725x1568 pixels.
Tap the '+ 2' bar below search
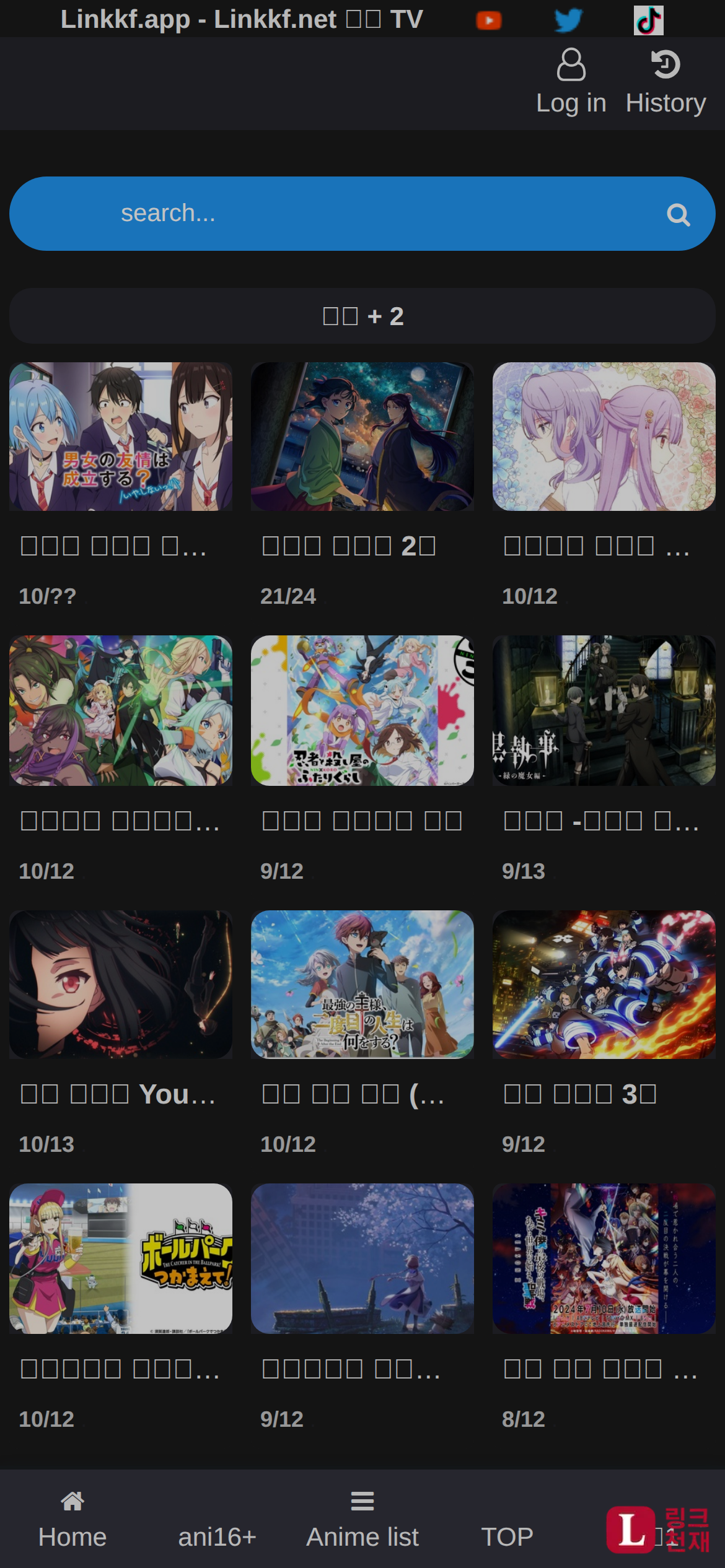pos(362,316)
